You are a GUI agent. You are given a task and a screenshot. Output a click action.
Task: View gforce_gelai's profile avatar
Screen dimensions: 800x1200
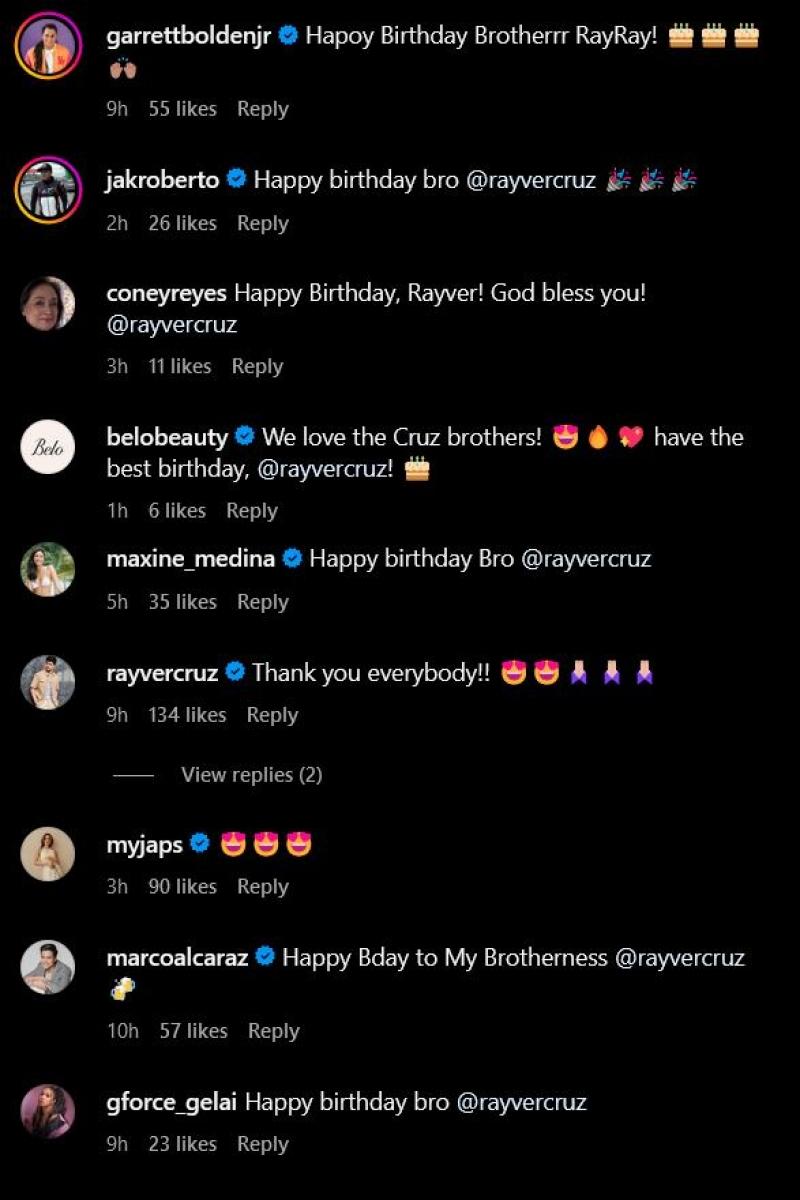click(x=48, y=1110)
